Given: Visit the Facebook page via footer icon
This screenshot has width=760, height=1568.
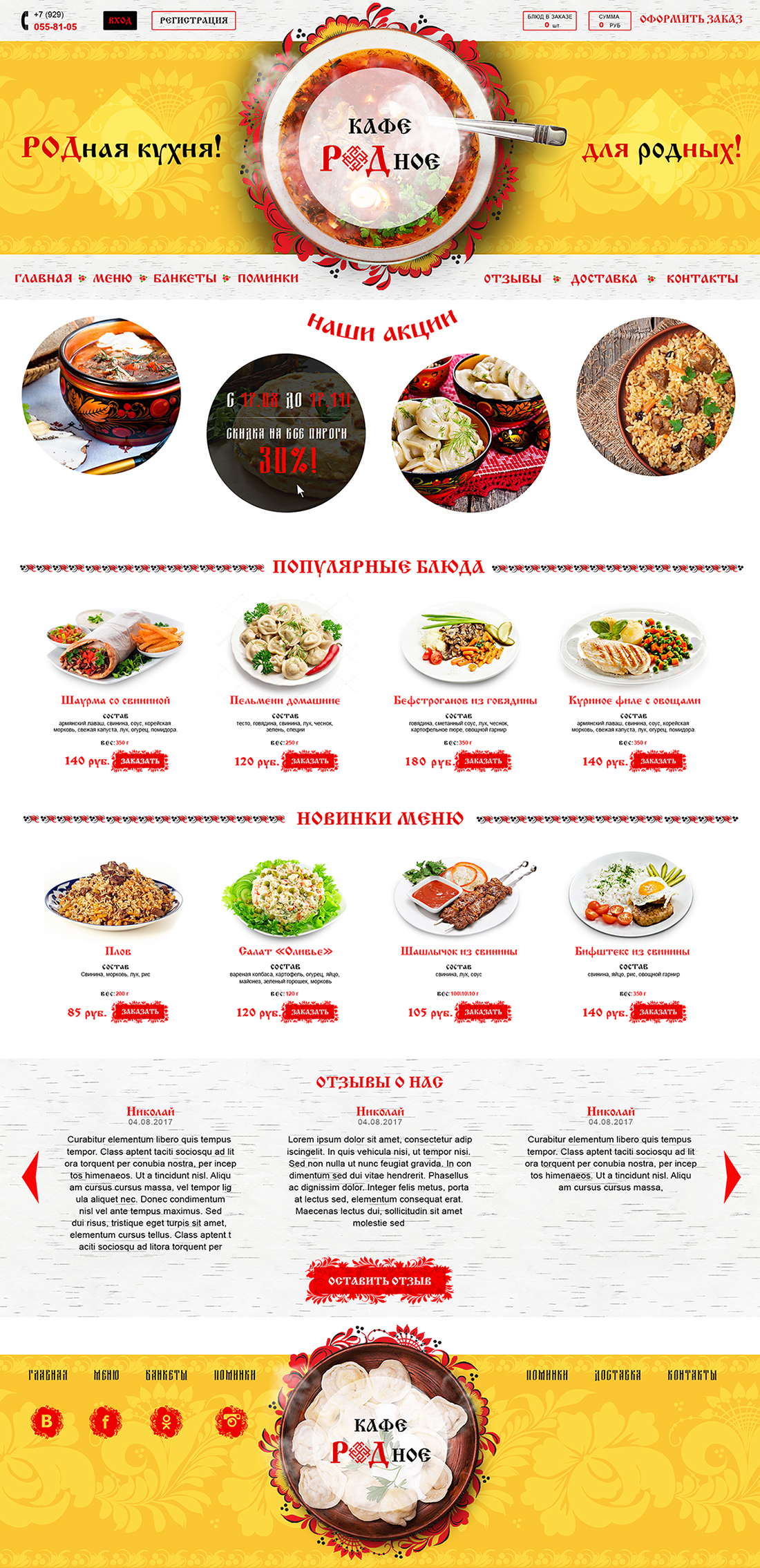Looking at the screenshot, I should pos(106,1422).
